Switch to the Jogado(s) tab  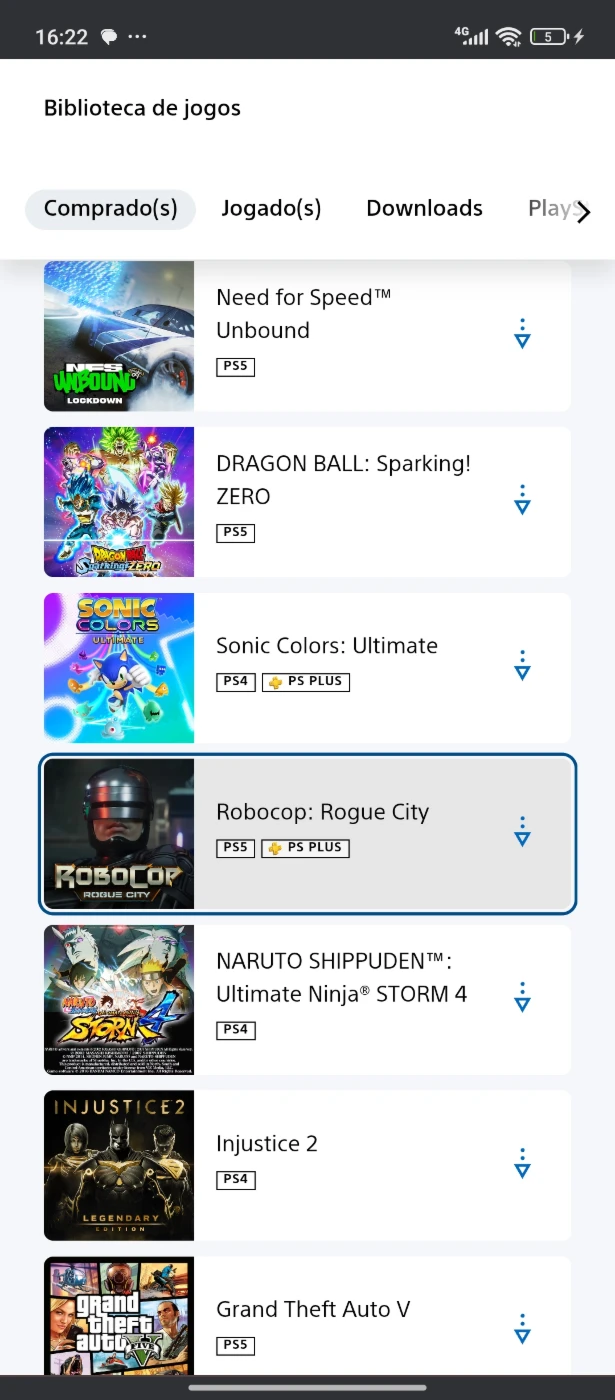271,208
